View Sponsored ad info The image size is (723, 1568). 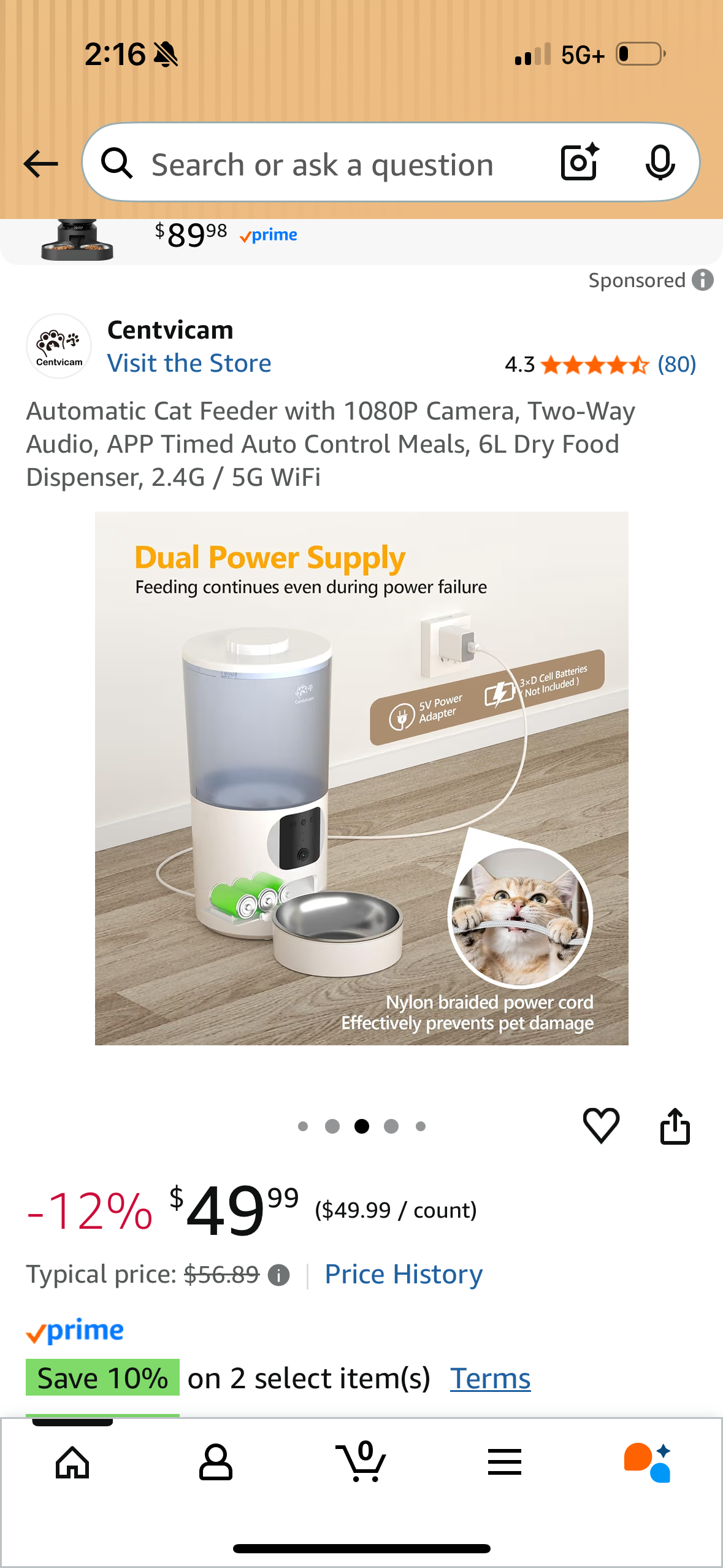coord(703,280)
